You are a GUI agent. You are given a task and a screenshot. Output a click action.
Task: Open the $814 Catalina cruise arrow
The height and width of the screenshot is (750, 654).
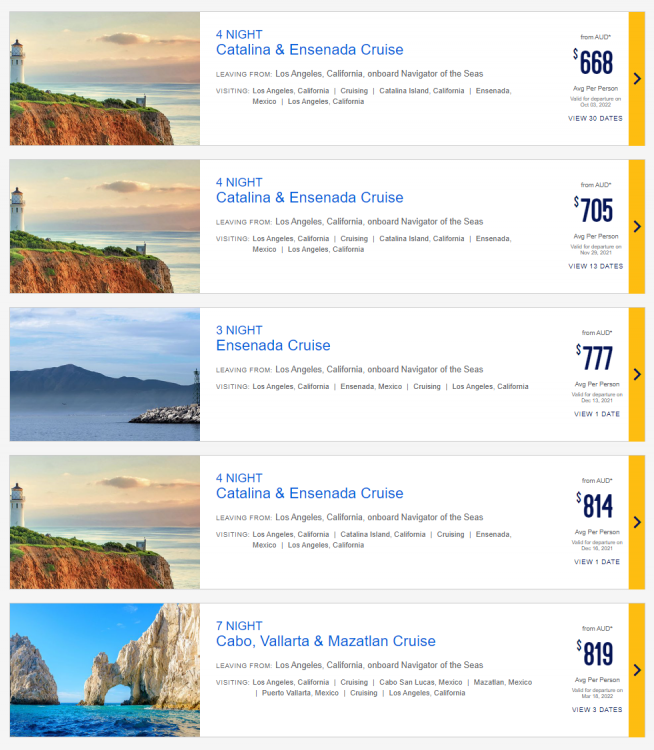tap(637, 522)
